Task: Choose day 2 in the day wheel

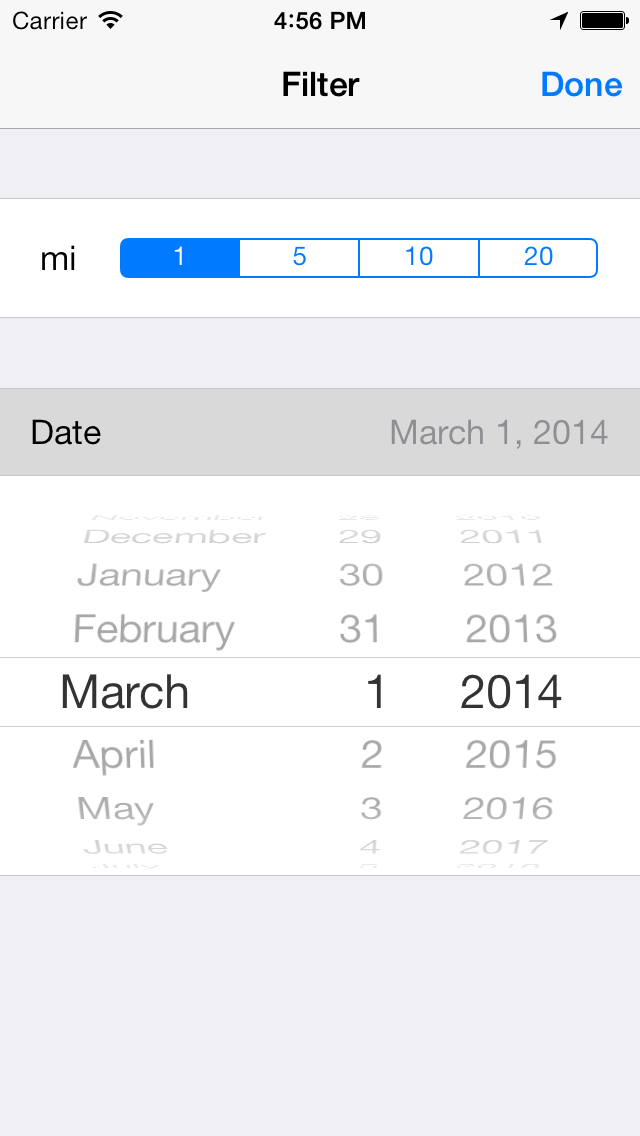Action: (x=371, y=754)
